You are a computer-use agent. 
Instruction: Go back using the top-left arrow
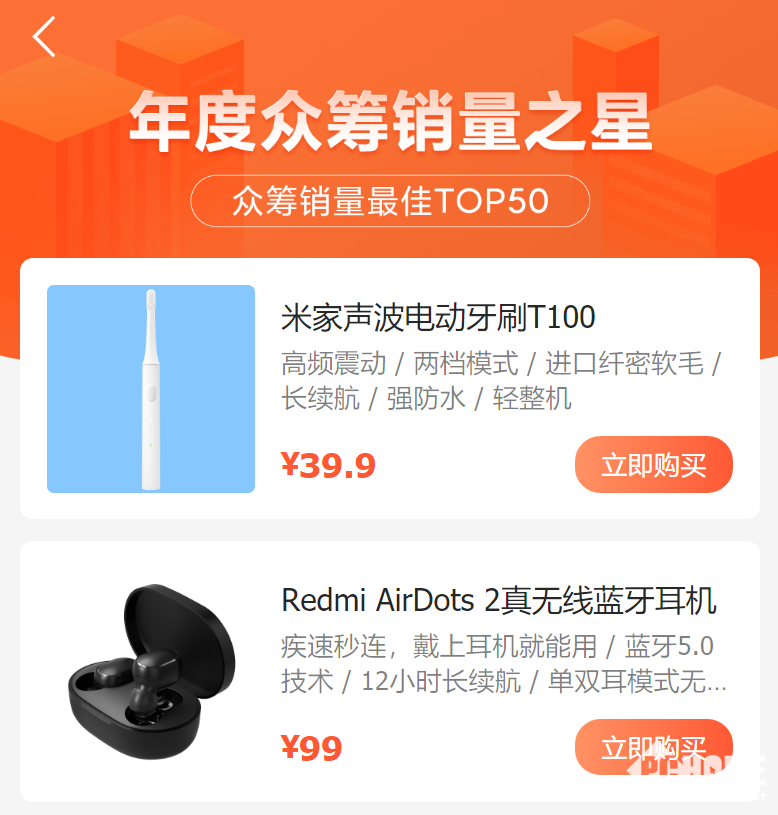(45, 37)
